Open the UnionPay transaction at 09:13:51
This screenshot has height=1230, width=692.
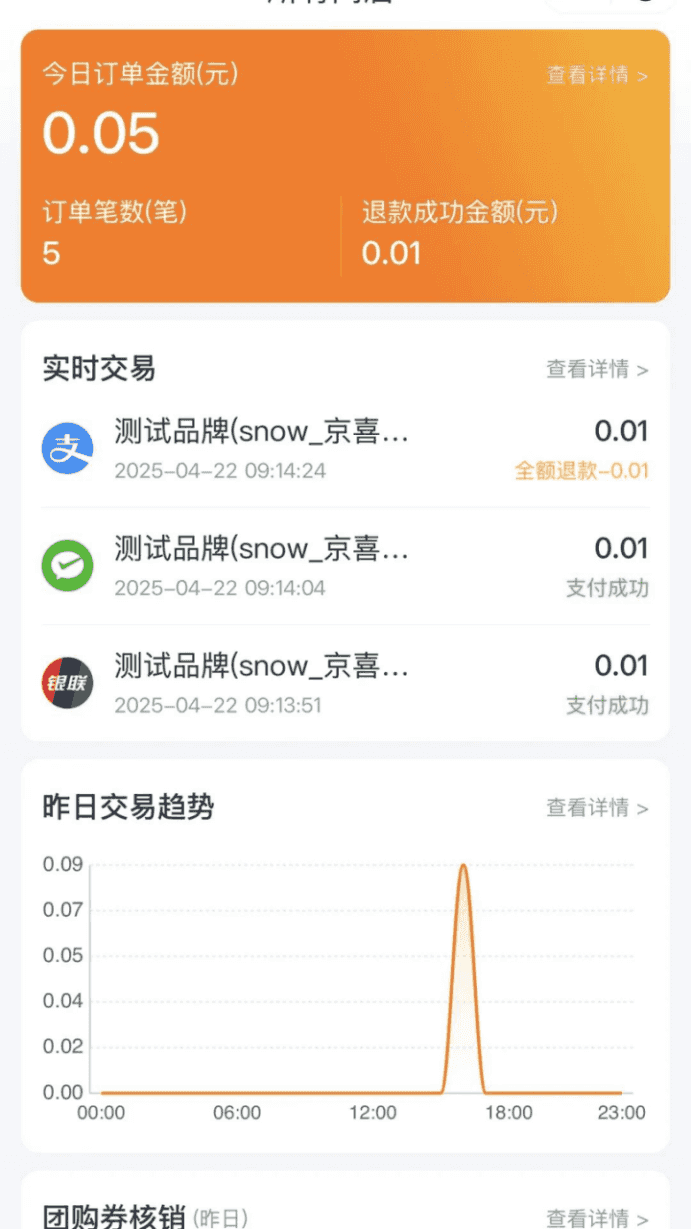coord(345,683)
